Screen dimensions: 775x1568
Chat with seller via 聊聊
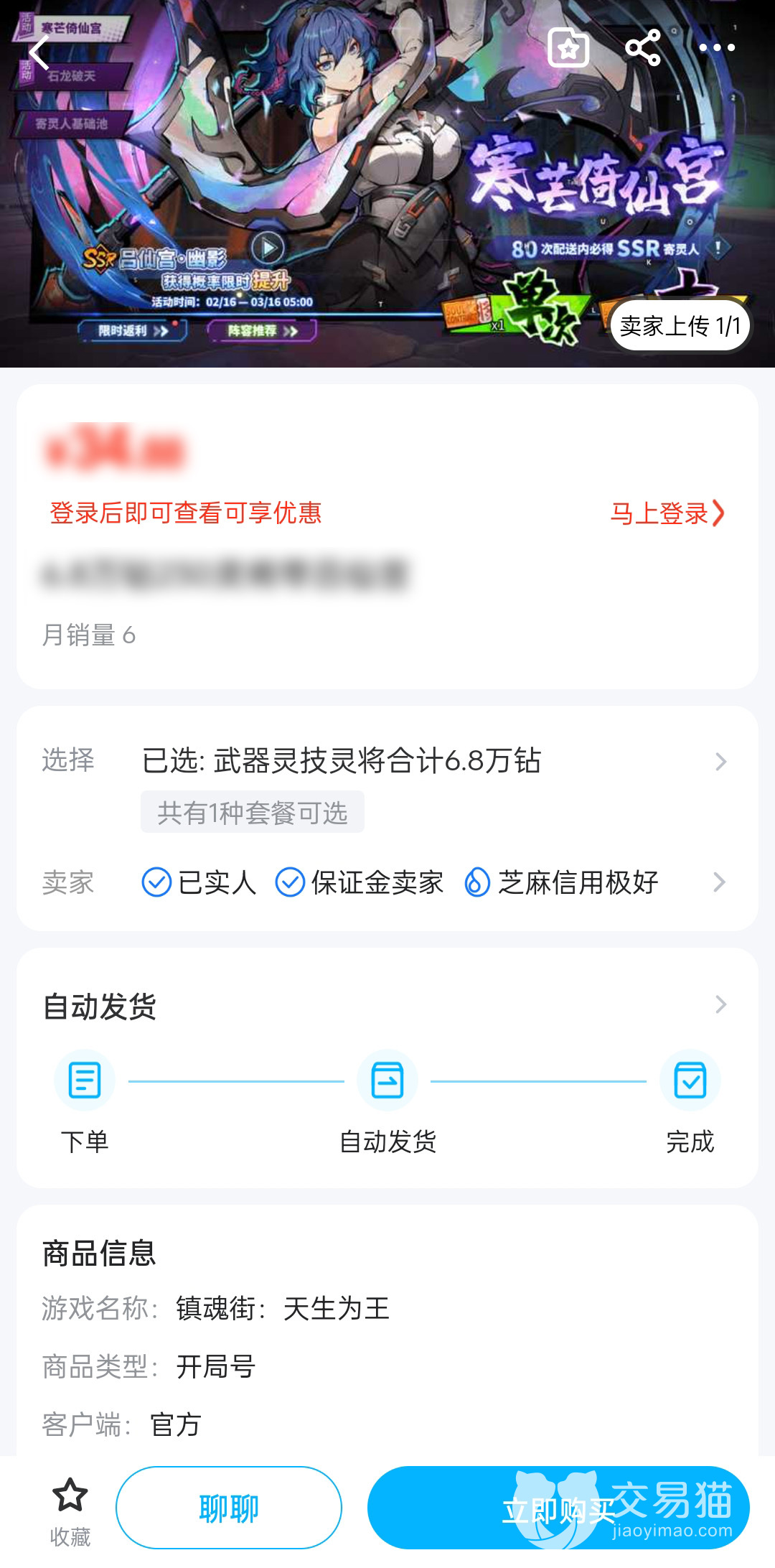pos(229,1508)
